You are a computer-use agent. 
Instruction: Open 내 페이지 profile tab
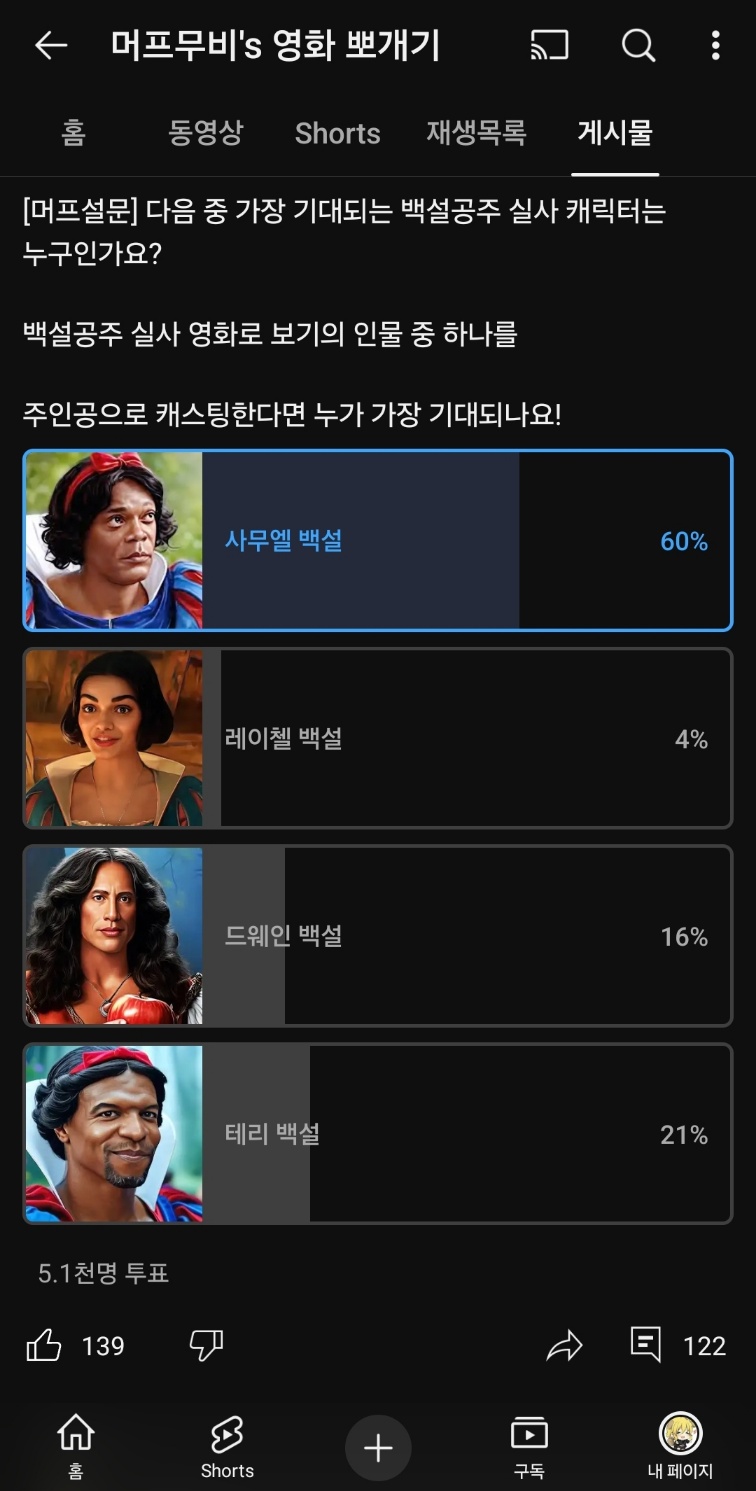680,1447
